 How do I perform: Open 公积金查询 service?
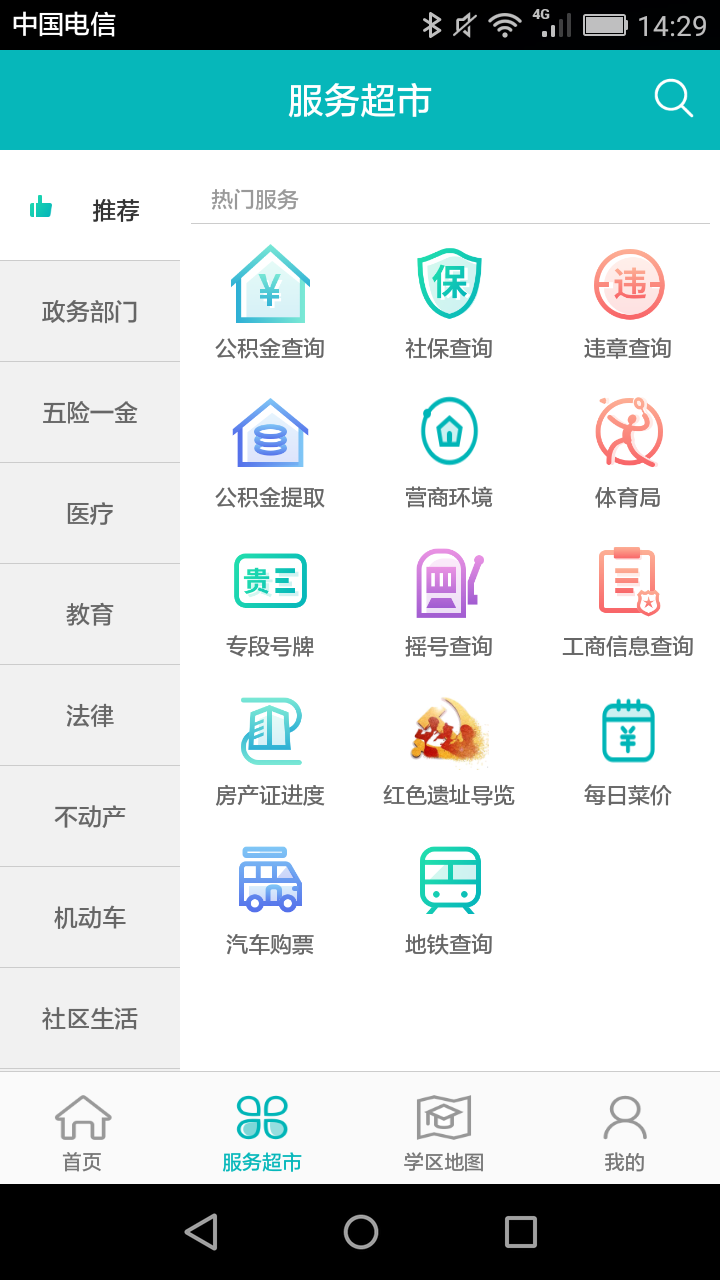click(270, 302)
